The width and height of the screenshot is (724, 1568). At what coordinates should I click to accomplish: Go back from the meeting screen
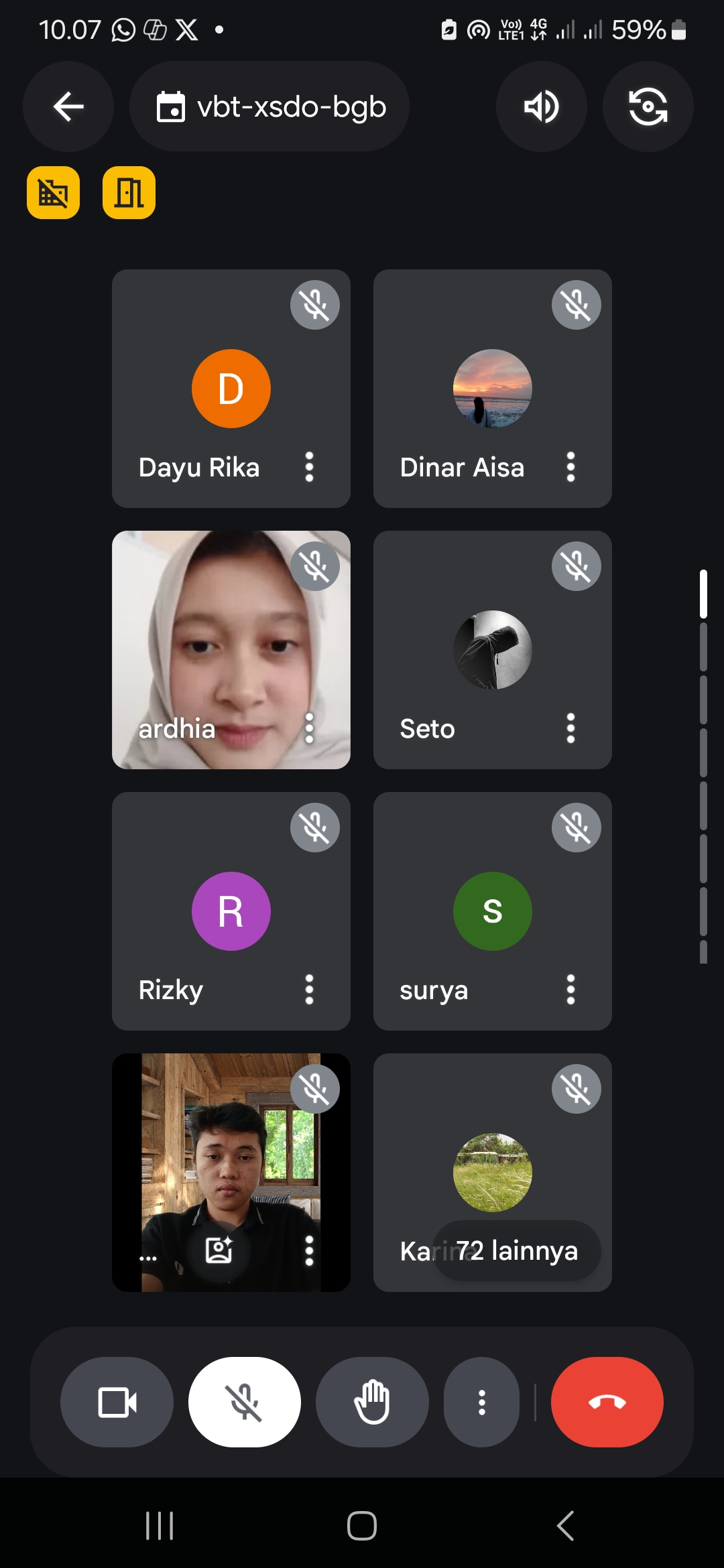point(68,107)
